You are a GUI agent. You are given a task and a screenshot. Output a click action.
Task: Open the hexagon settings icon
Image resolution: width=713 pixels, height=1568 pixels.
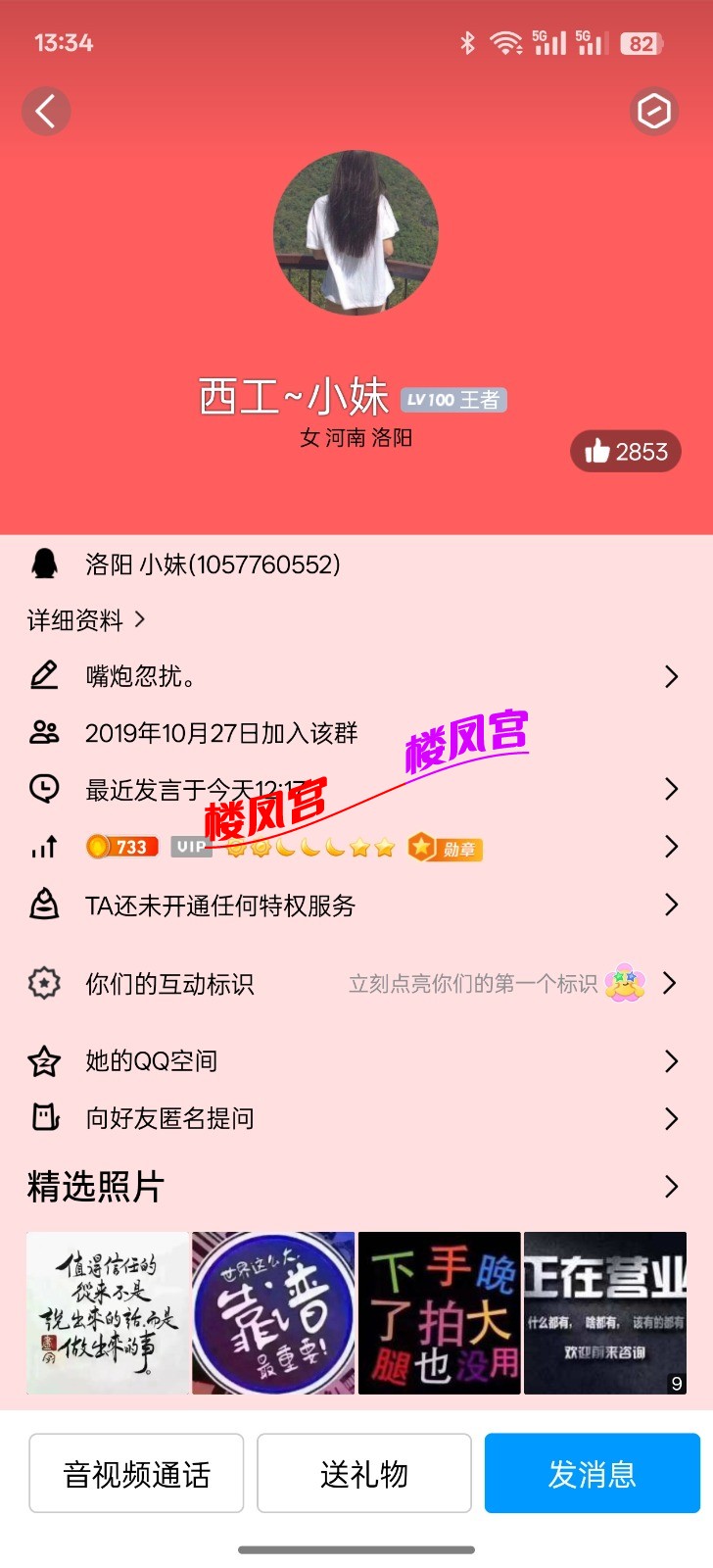(x=653, y=112)
